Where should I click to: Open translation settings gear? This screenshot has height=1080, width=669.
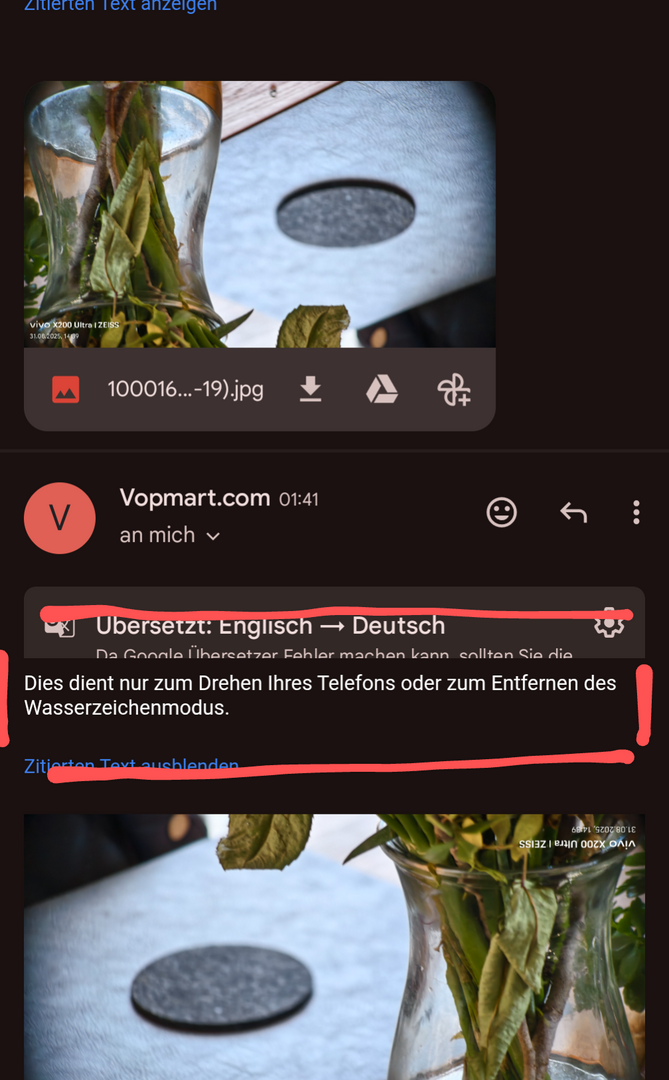(609, 626)
